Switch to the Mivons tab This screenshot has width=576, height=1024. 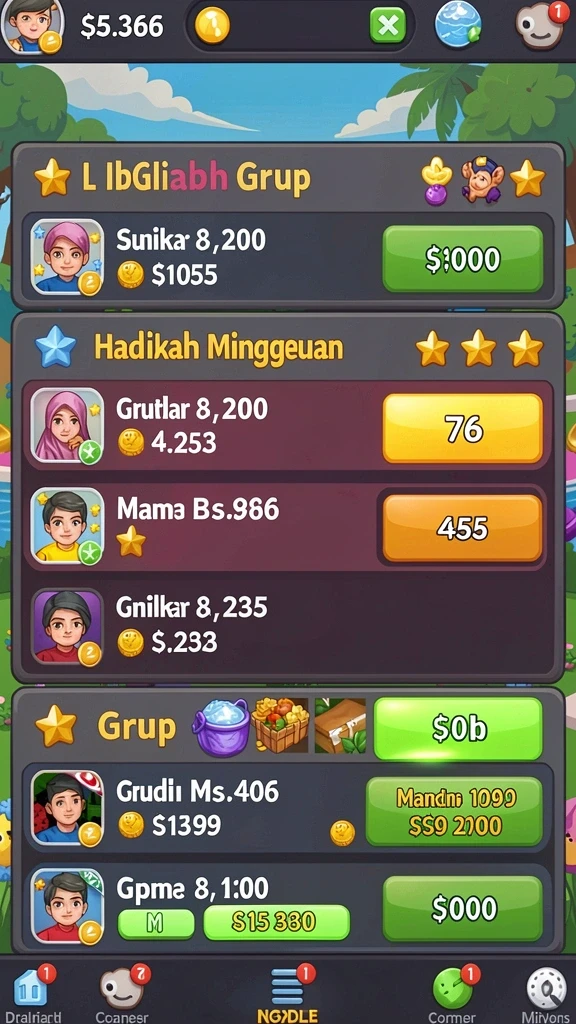click(x=545, y=993)
